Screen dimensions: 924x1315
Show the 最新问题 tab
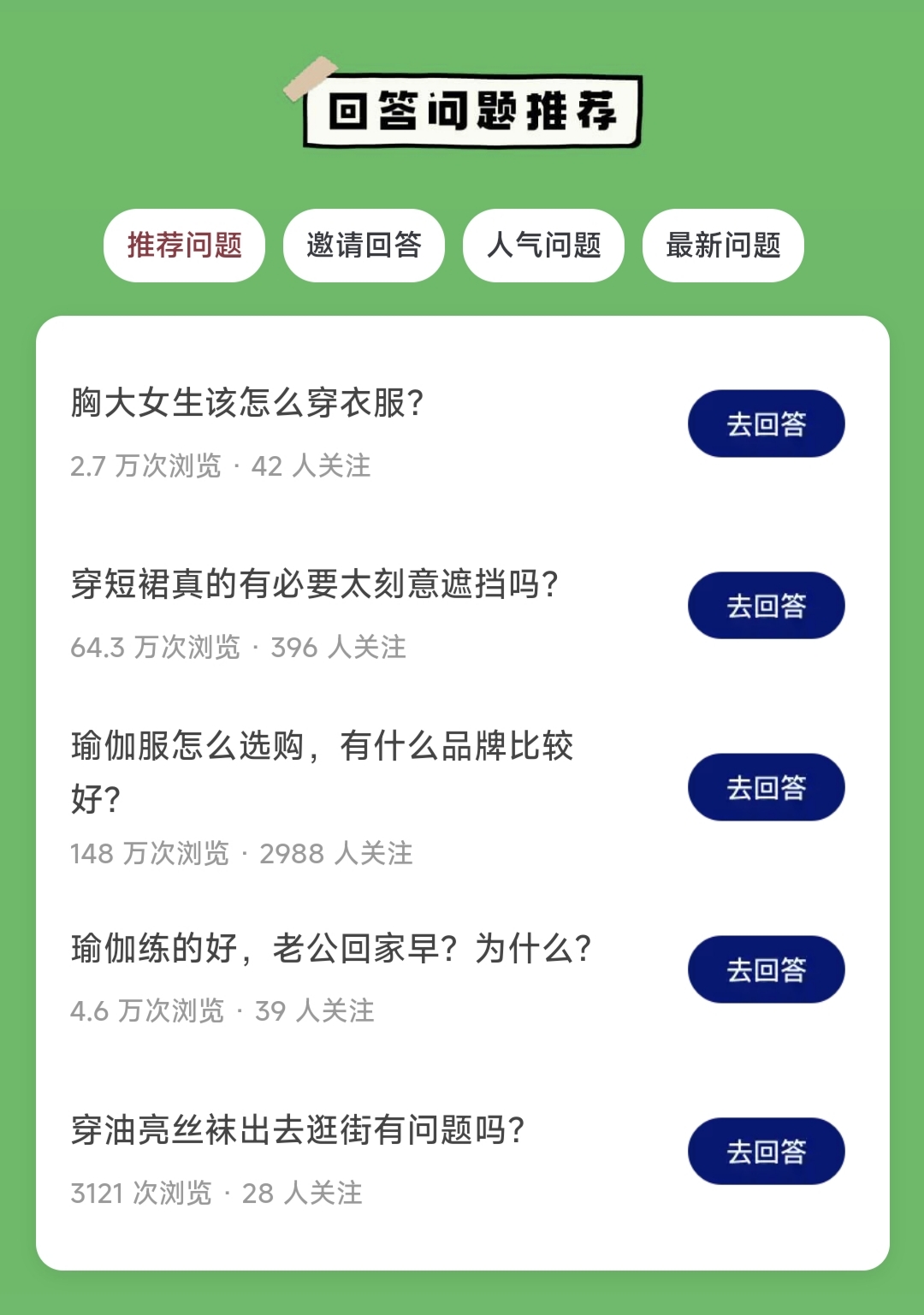coord(723,246)
